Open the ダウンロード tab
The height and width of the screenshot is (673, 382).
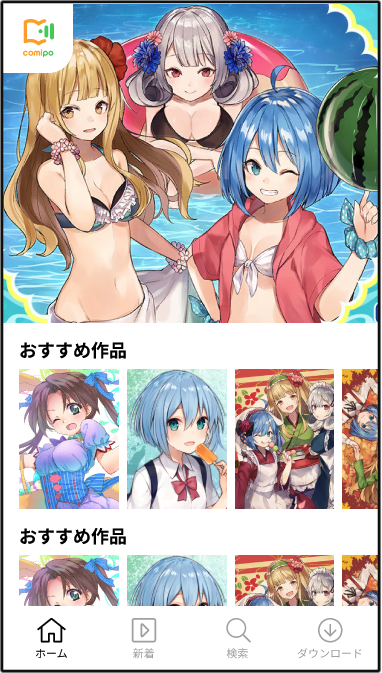pyautogui.click(x=330, y=638)
